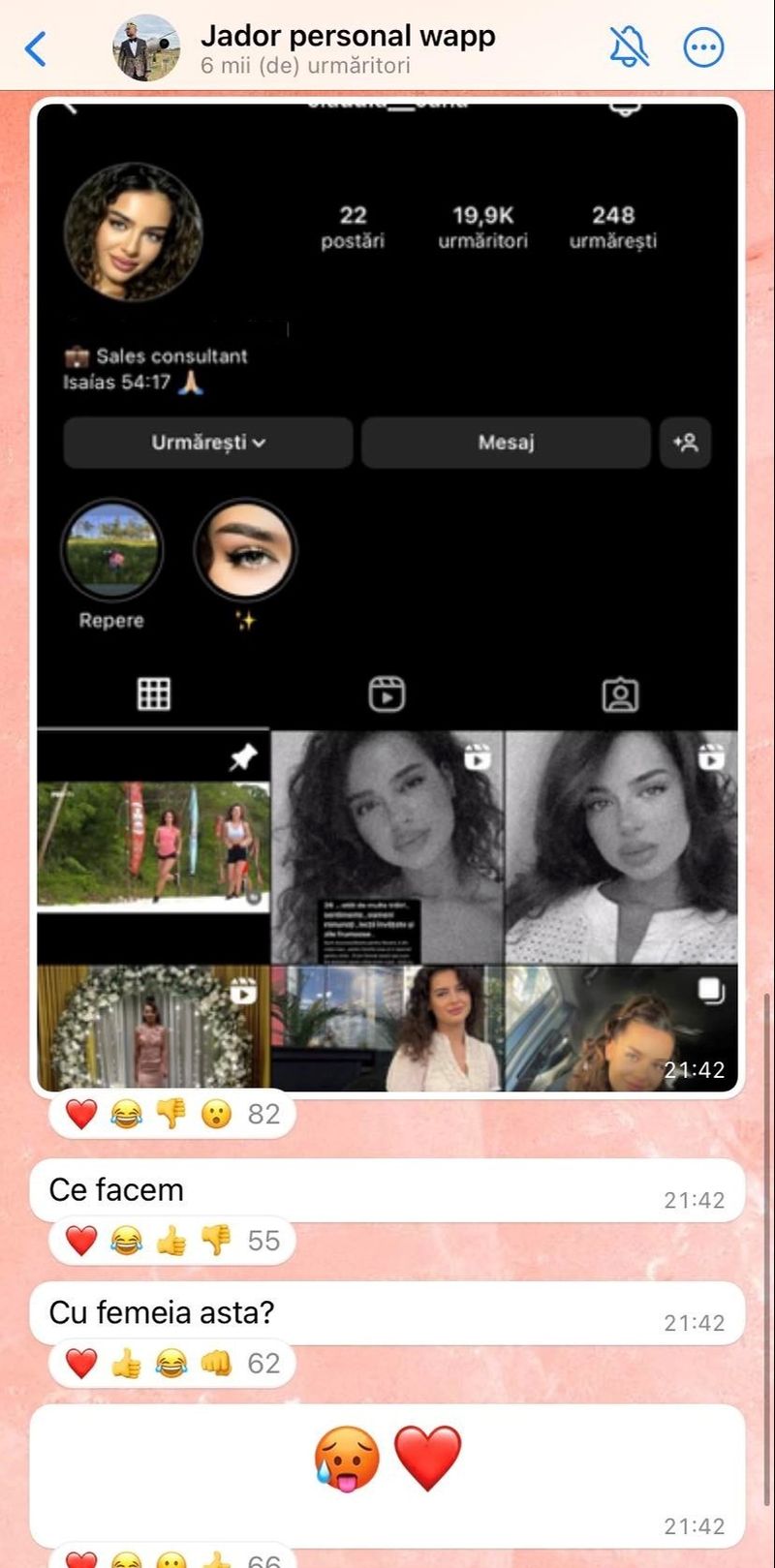Open the three-dot overflow menu
The image size is (775, 1568).
[x=703, y=46]
